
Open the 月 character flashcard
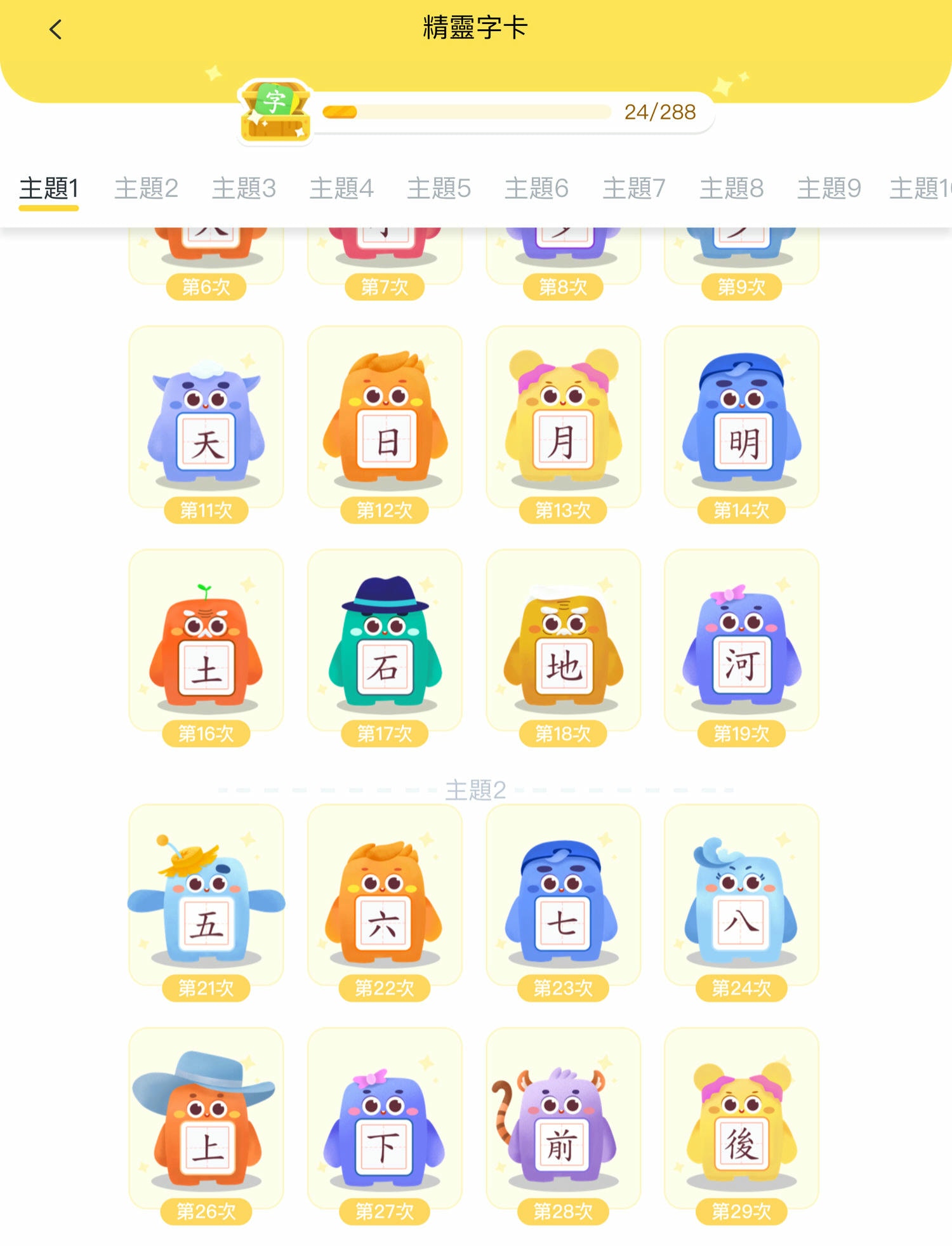point(564,419)
